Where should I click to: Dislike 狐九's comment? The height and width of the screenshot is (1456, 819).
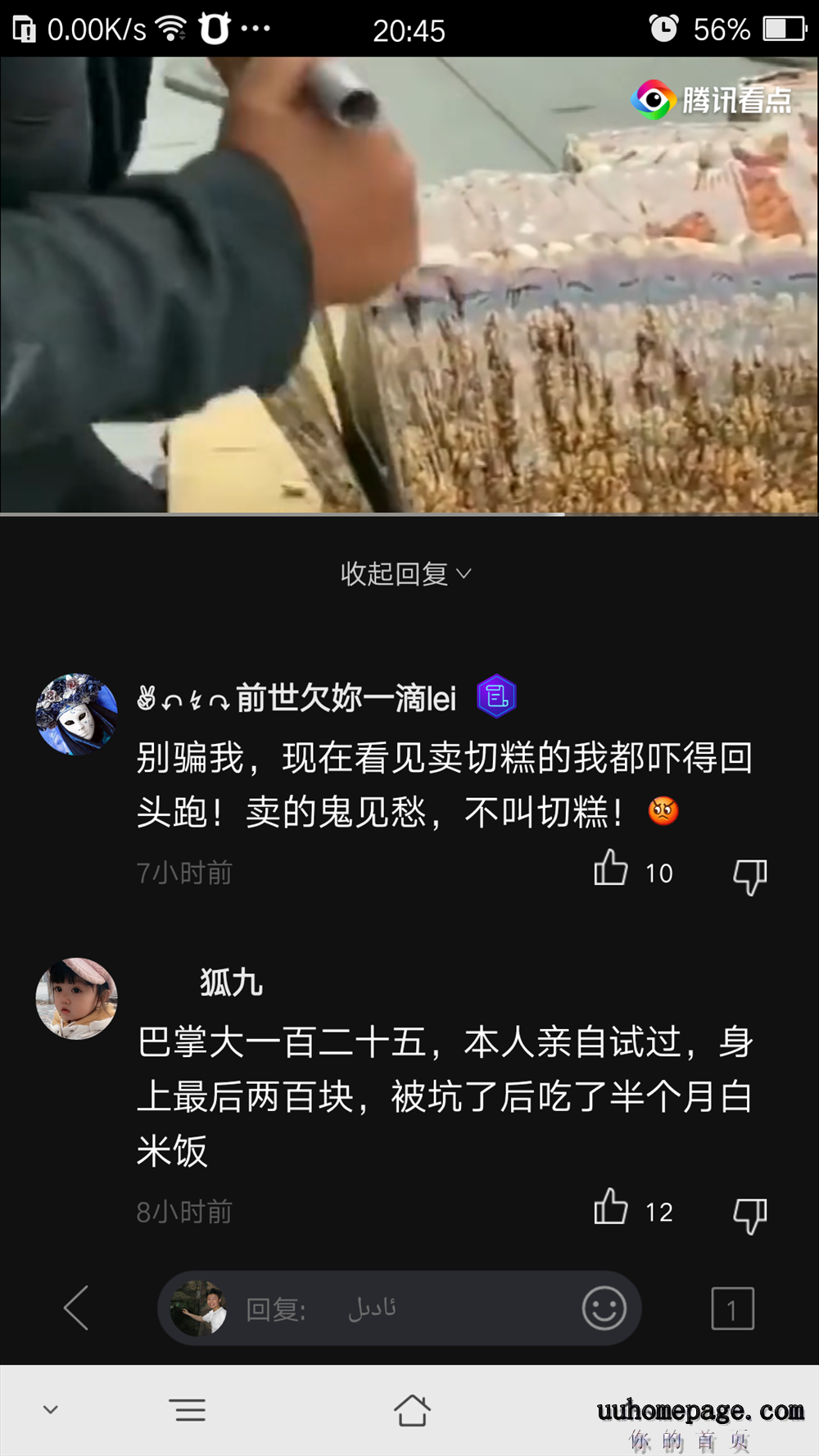tap(749, 1213)
